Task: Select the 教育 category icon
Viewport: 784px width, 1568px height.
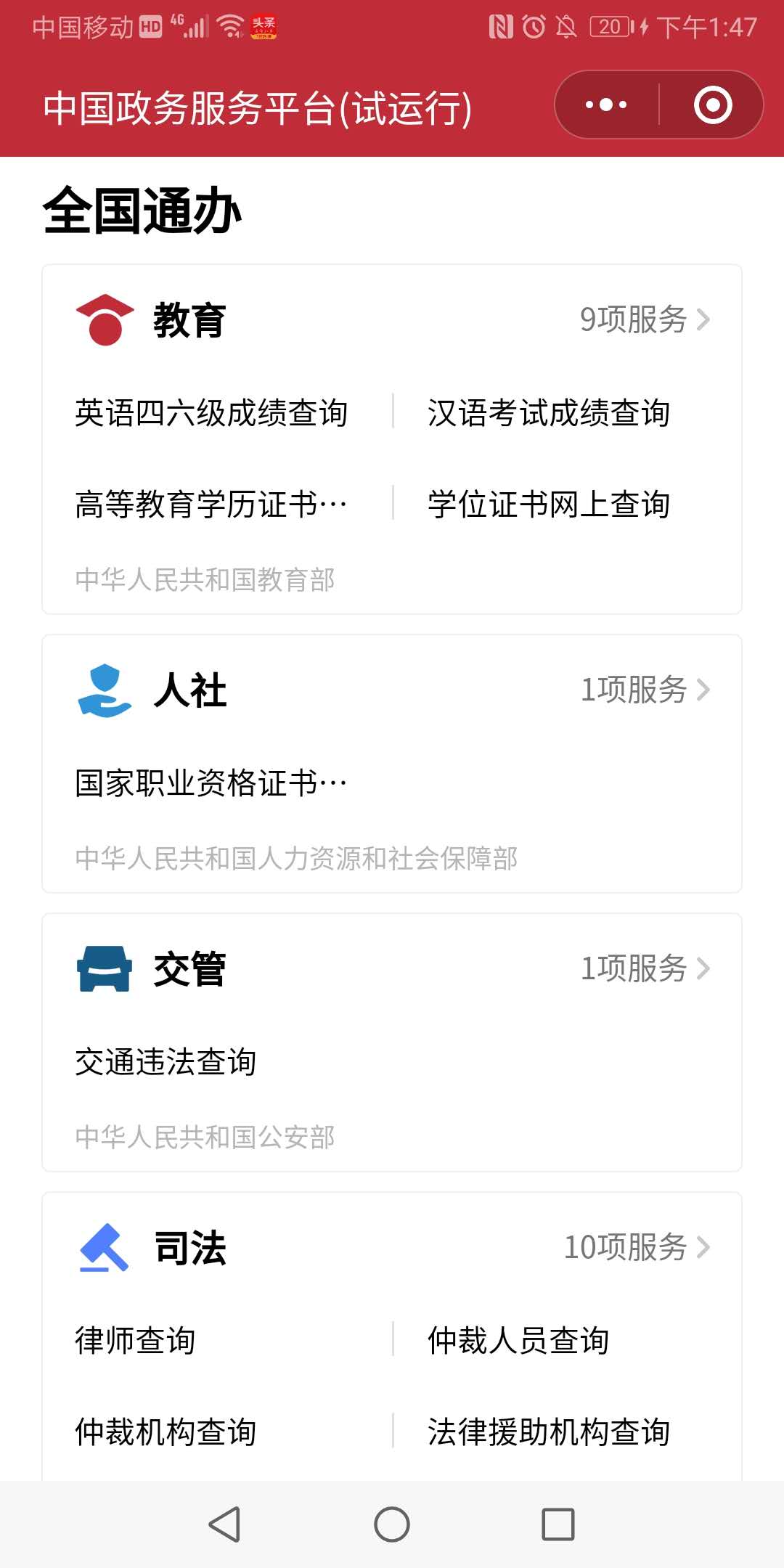Action: [x=105, y=319]
